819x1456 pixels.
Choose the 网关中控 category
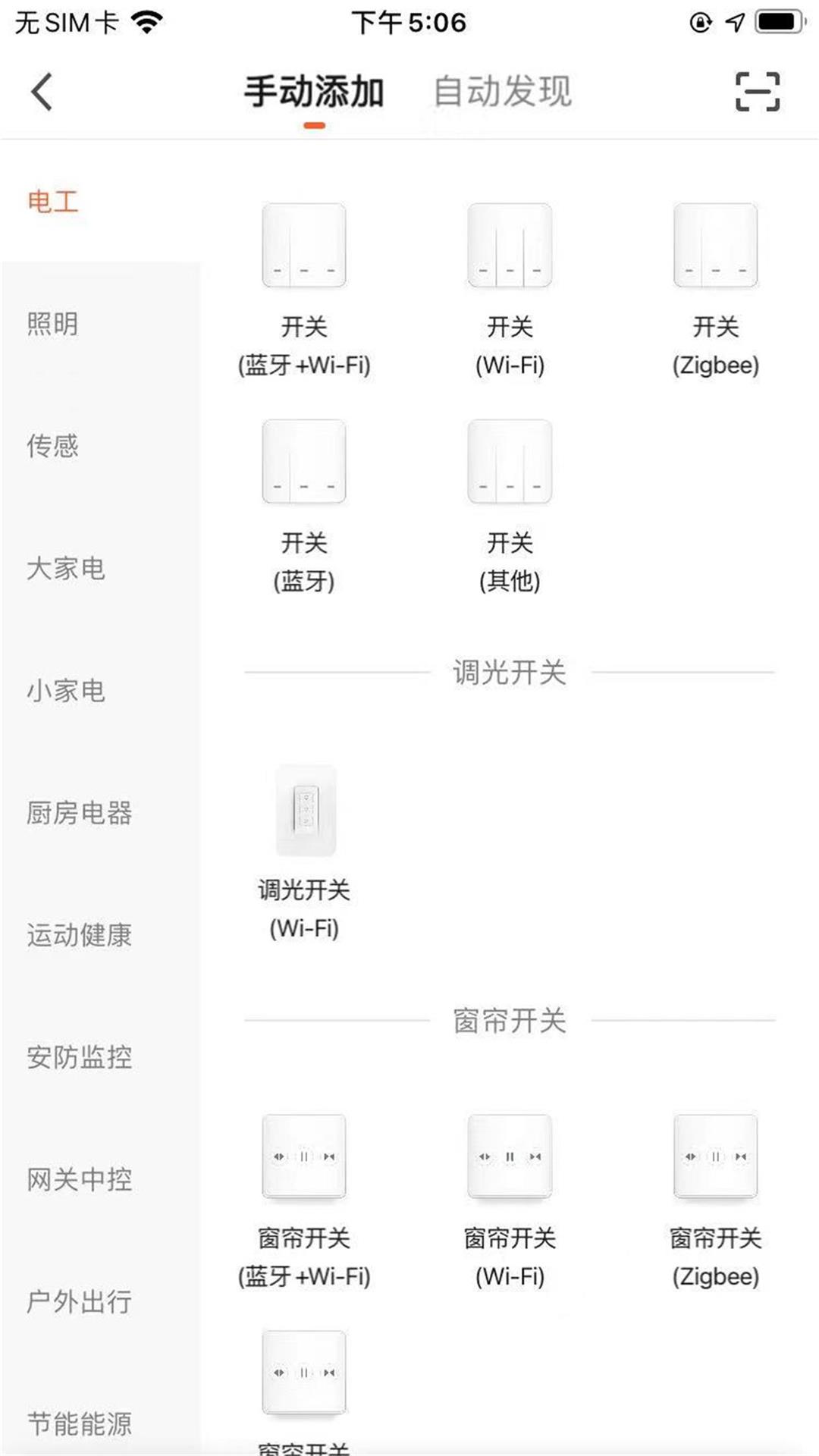[x=79, y=1178]
